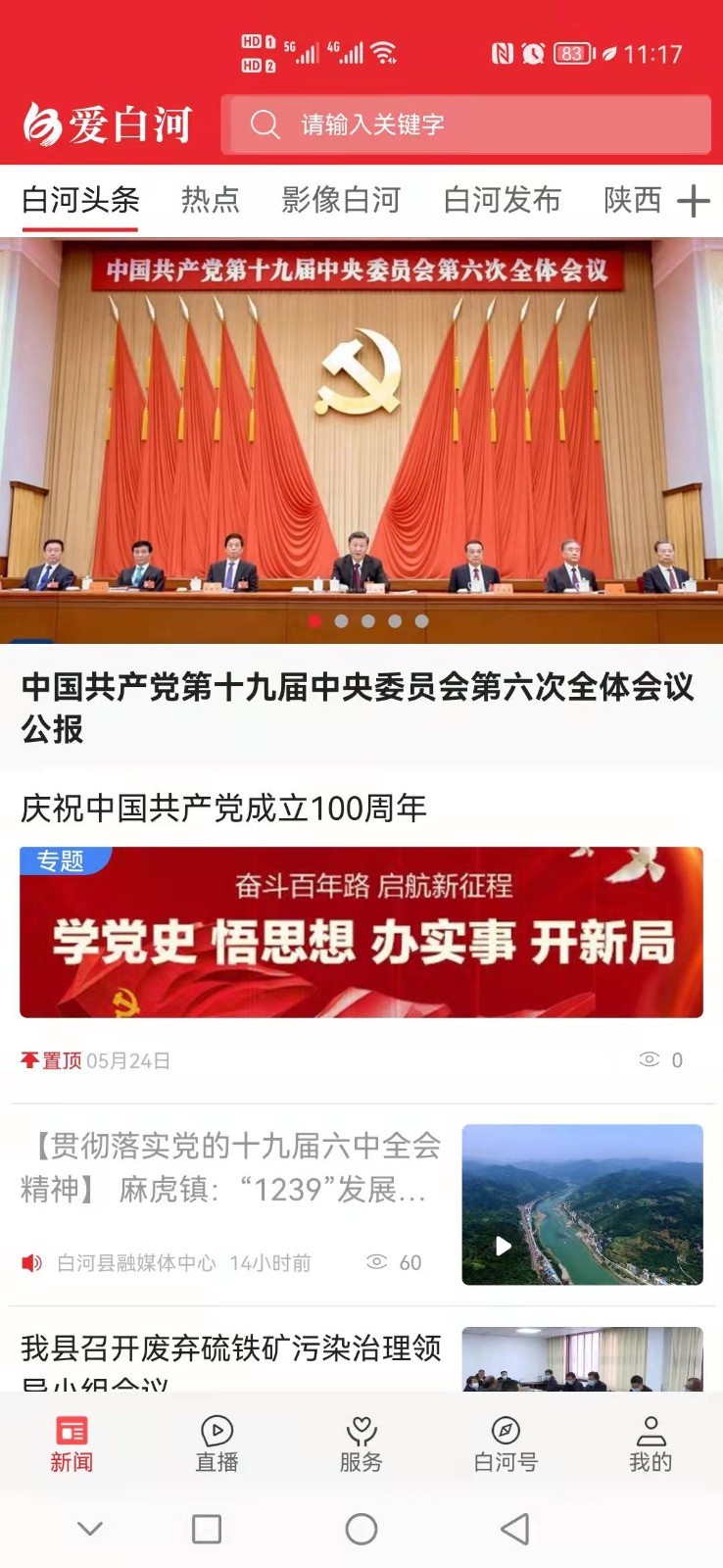The image size is (723, 1568).
Task: Open the plus icon to add channels
Action: click(x=693, y=201)
